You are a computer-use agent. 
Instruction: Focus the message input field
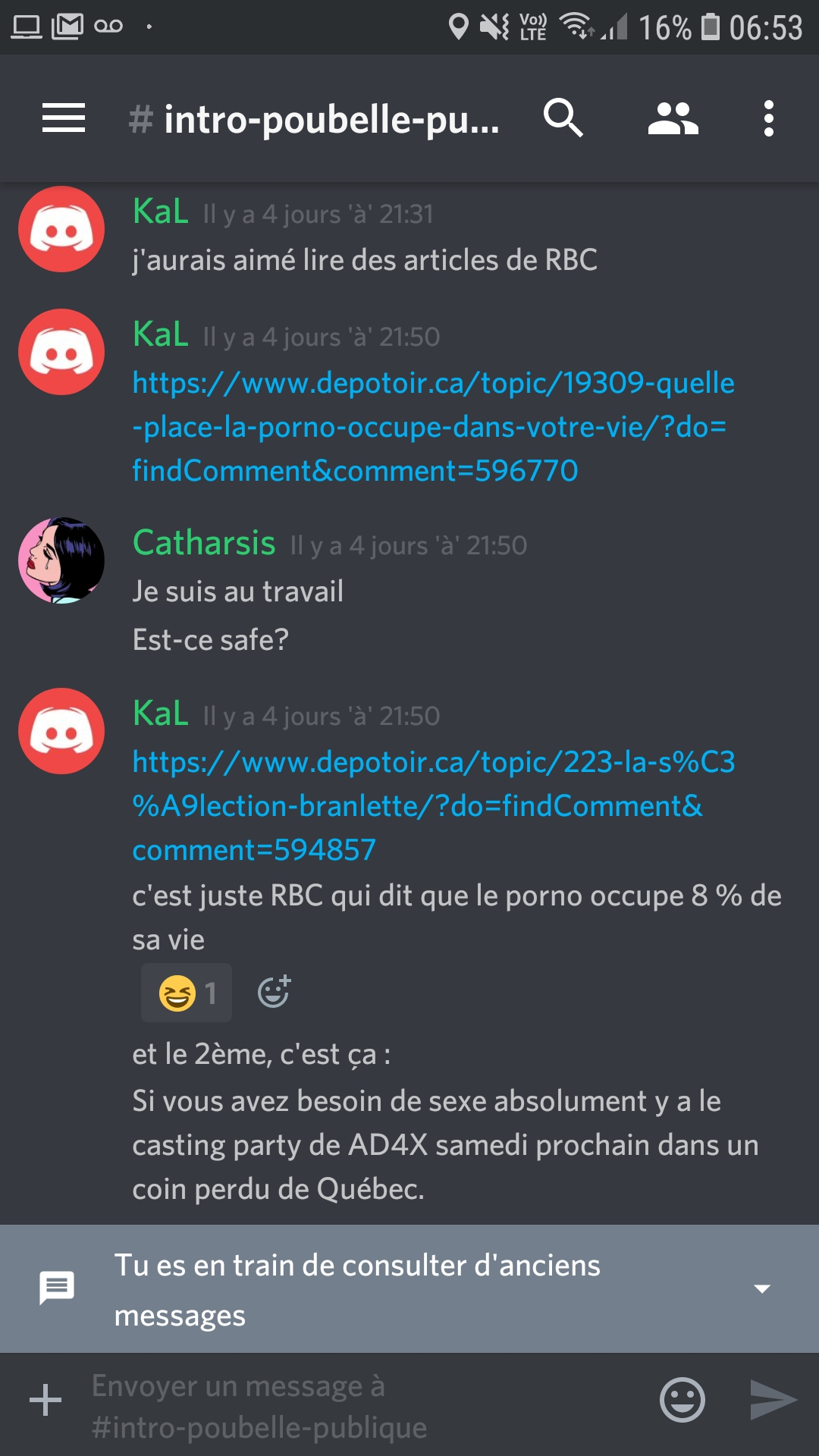click(x=364, y=1405)
